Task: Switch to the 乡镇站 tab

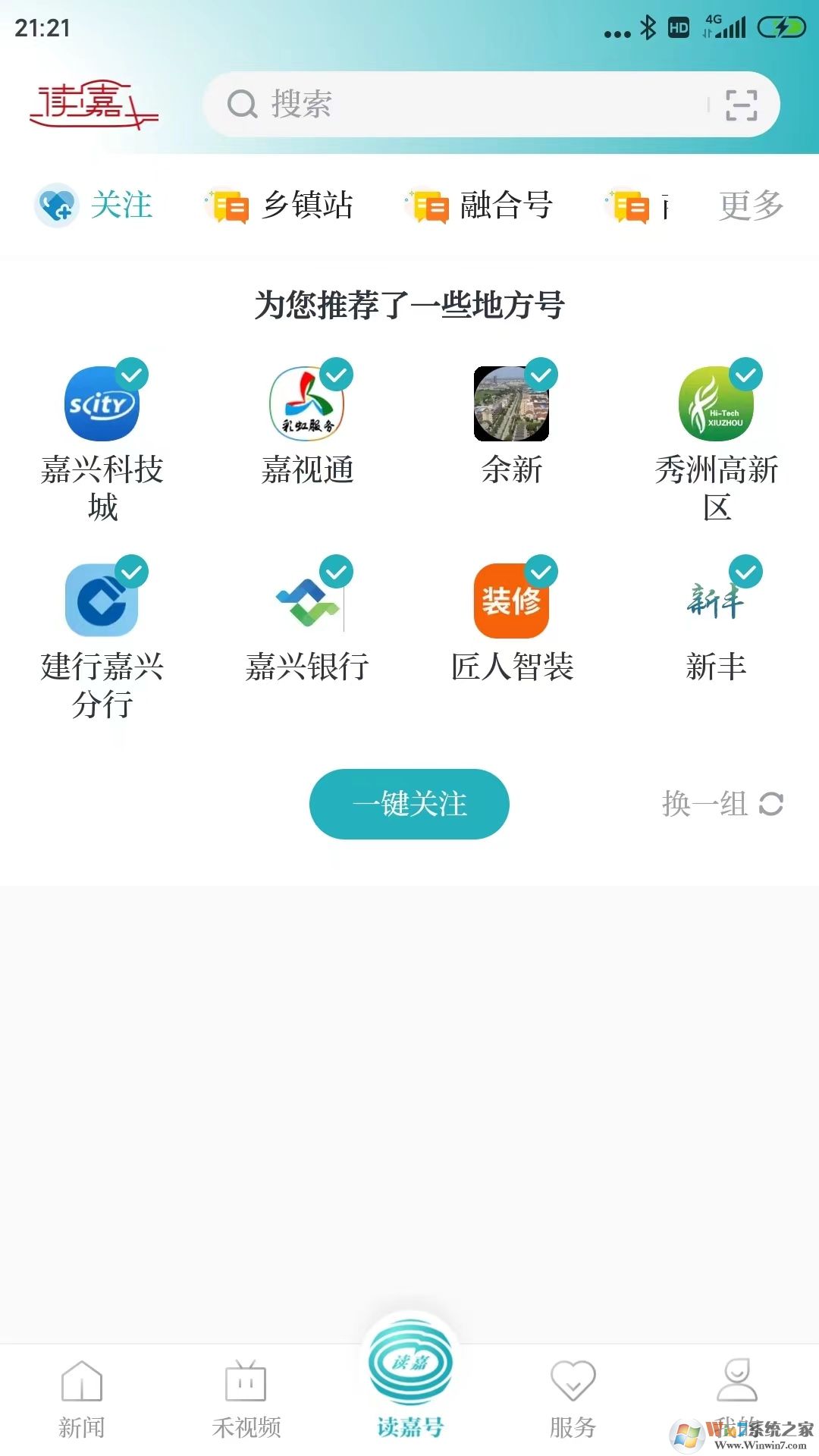Action: (278, 205)
